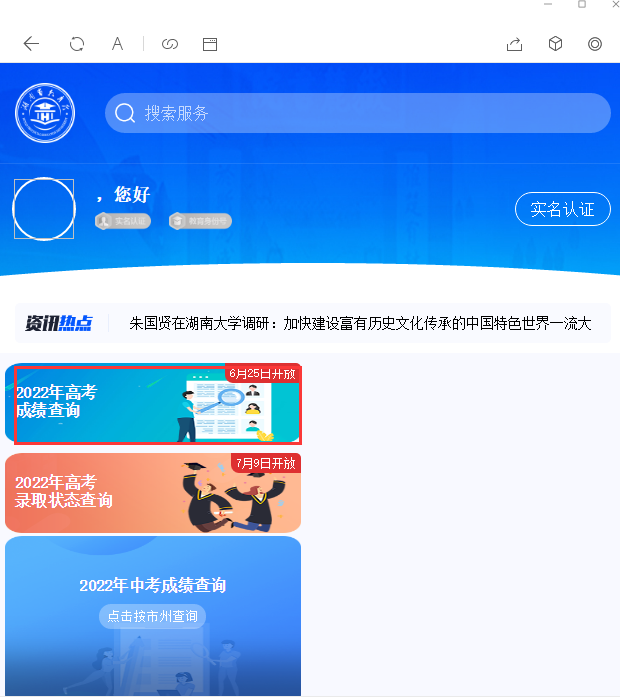Open the cube icon in the toolbar
Image resolution: width=620 pixels, height=698 pixels.
tap(555, 44)
